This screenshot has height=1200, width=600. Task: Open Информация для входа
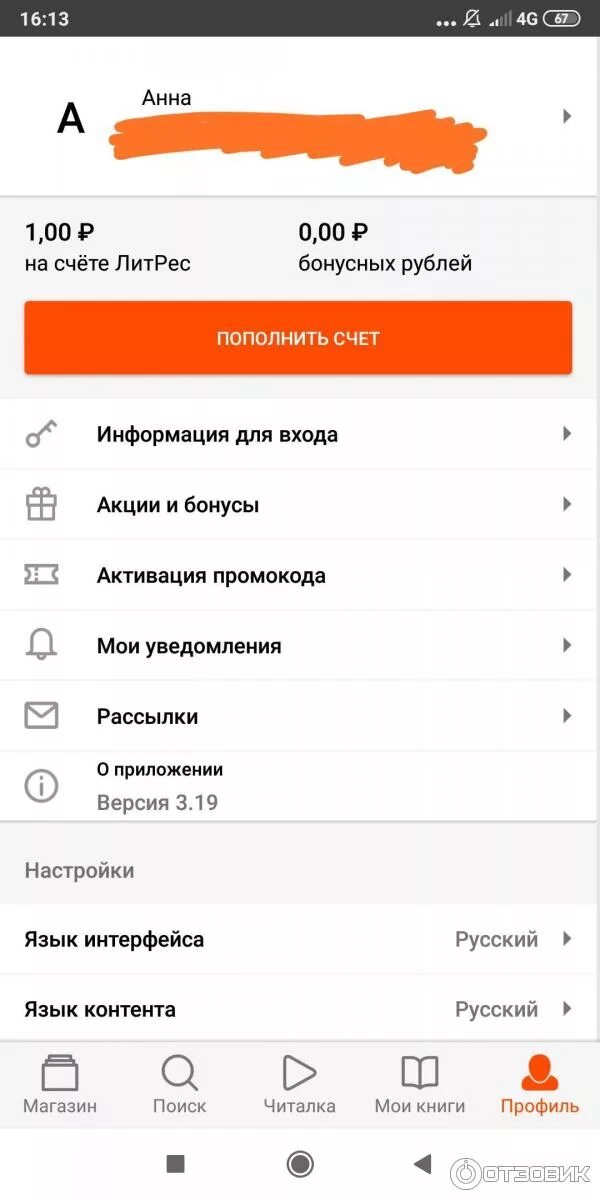[300, 434]
